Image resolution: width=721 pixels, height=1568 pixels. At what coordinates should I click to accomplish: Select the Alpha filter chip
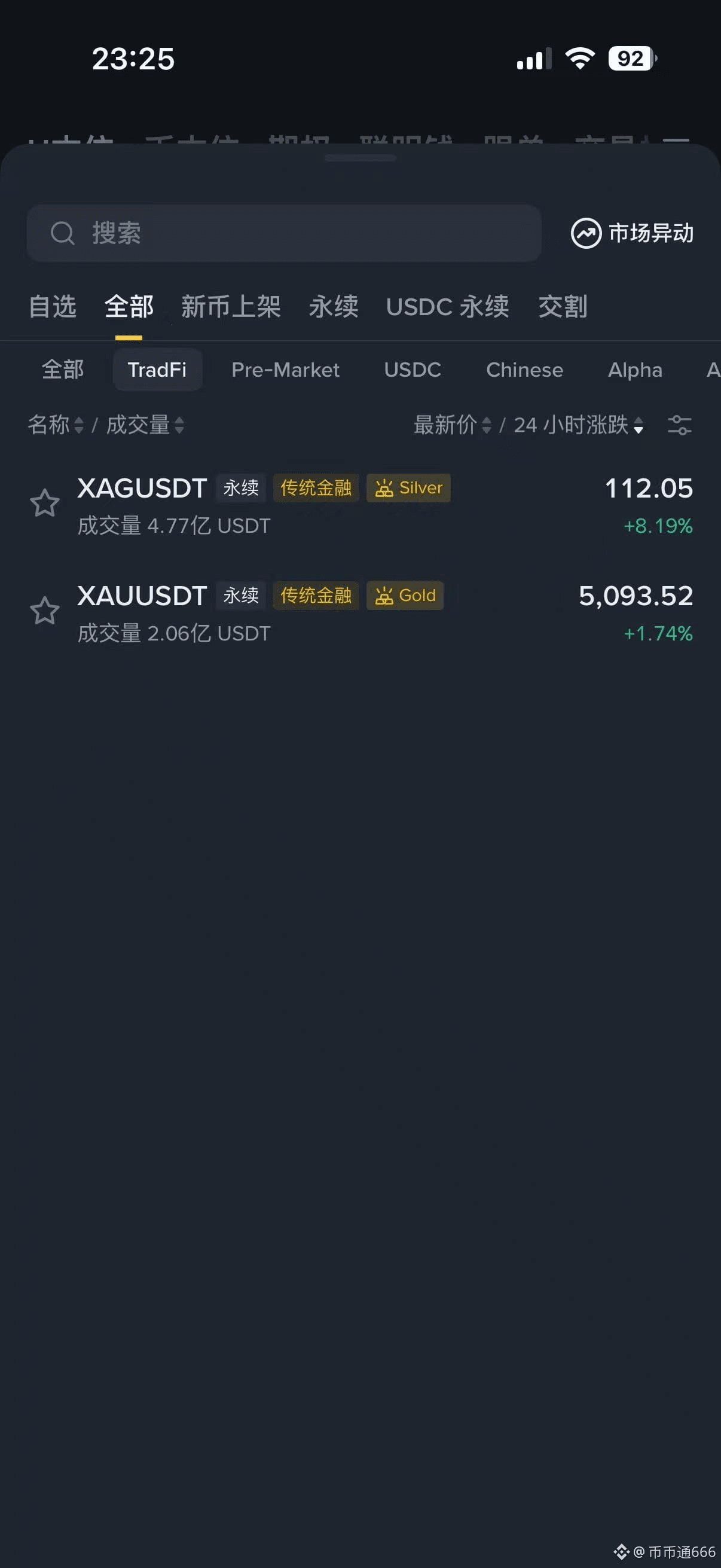tap(634, 370)
